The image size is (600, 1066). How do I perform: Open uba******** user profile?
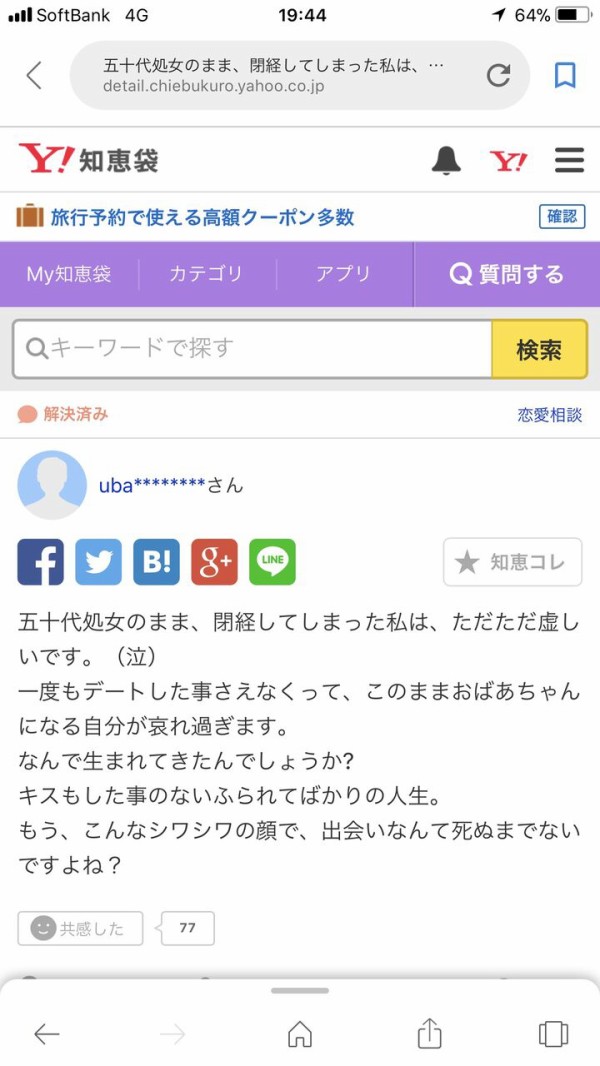(x=151, y=486)
